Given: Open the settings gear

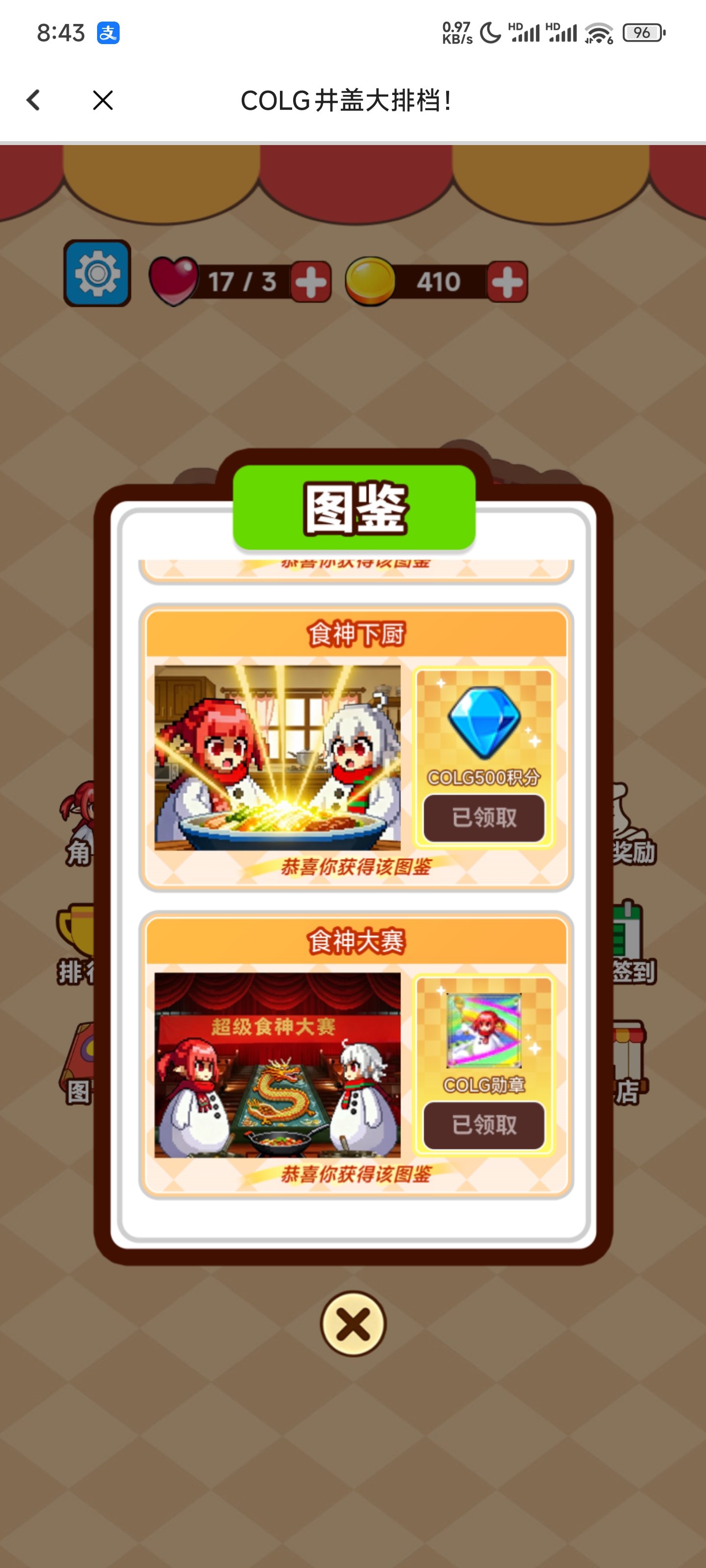Looking at the screenshot, I should (x=98, y=273).
